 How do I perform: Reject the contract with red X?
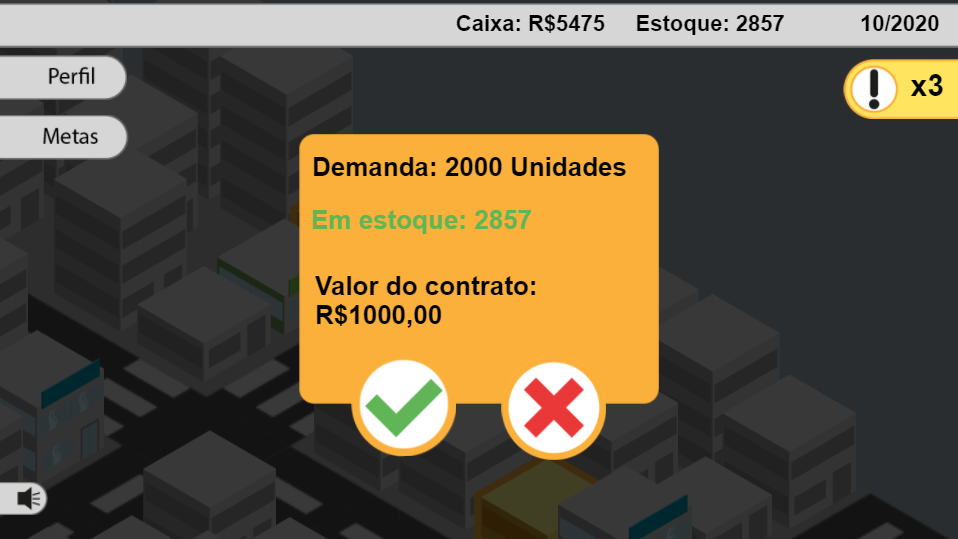pos(553,408)
